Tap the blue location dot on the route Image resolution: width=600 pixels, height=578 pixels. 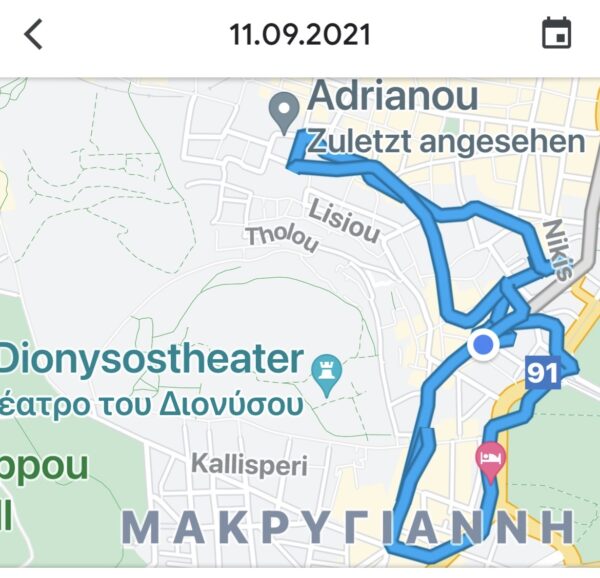click(484, 345)
